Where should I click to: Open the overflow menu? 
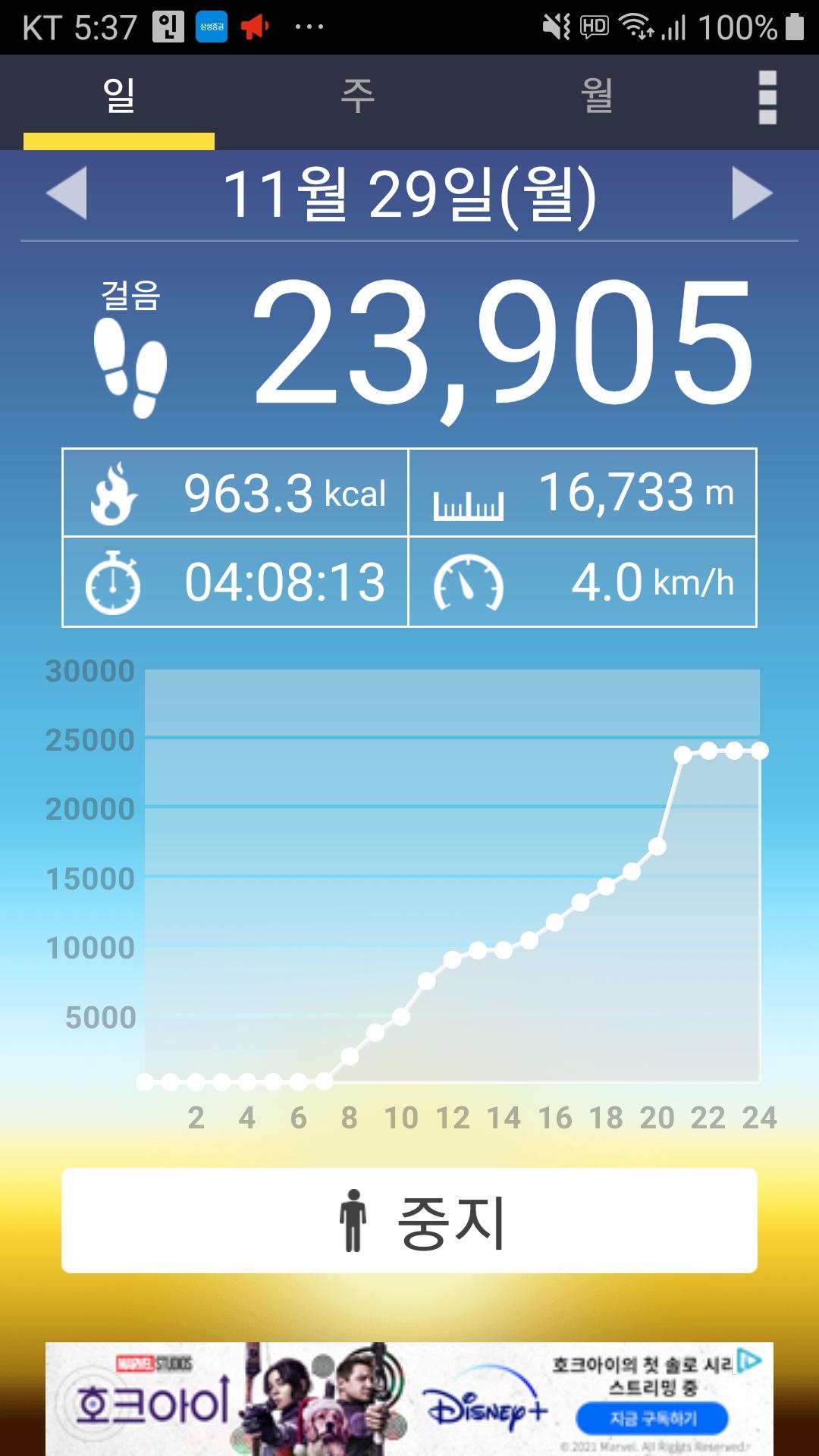coord(767,97)
